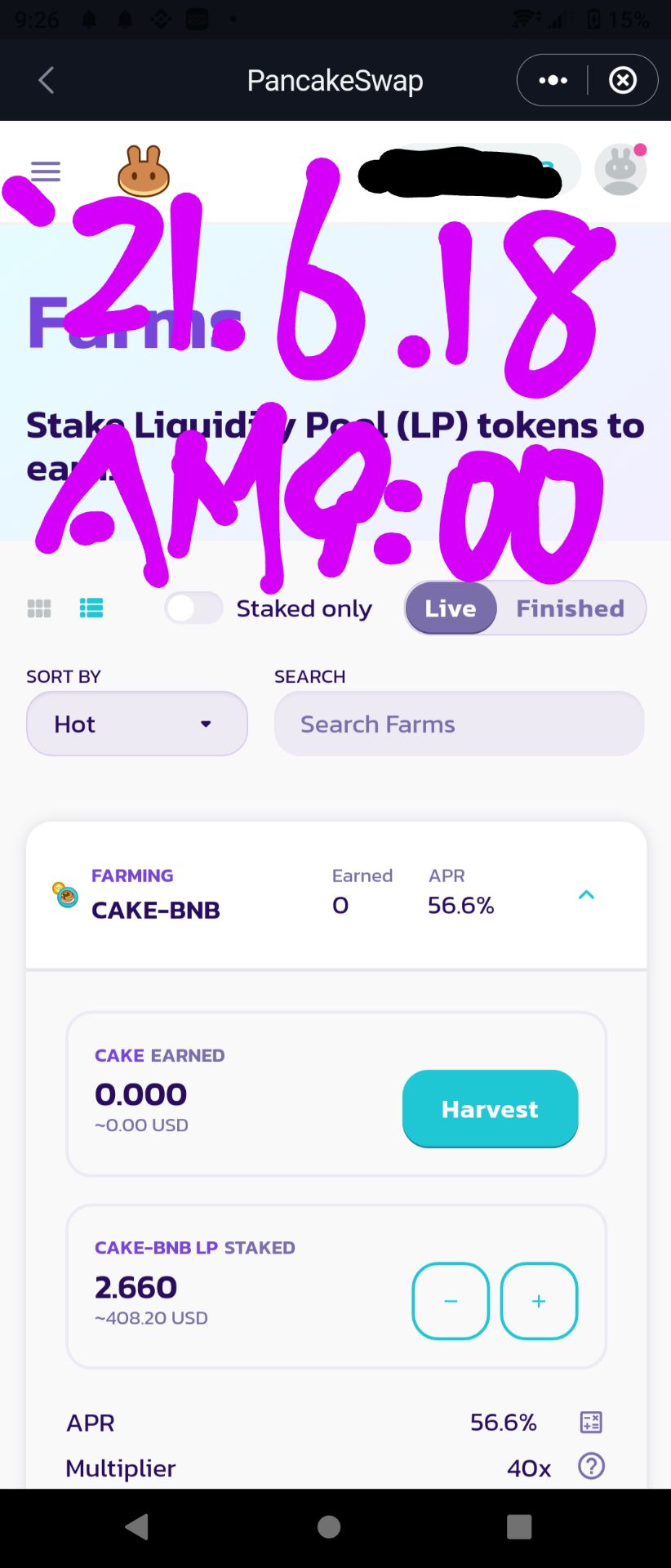This screenshot has width=671, height=1568.
Task: Show the Multiplier help tooltip
Action: (x=591, y=1467)
